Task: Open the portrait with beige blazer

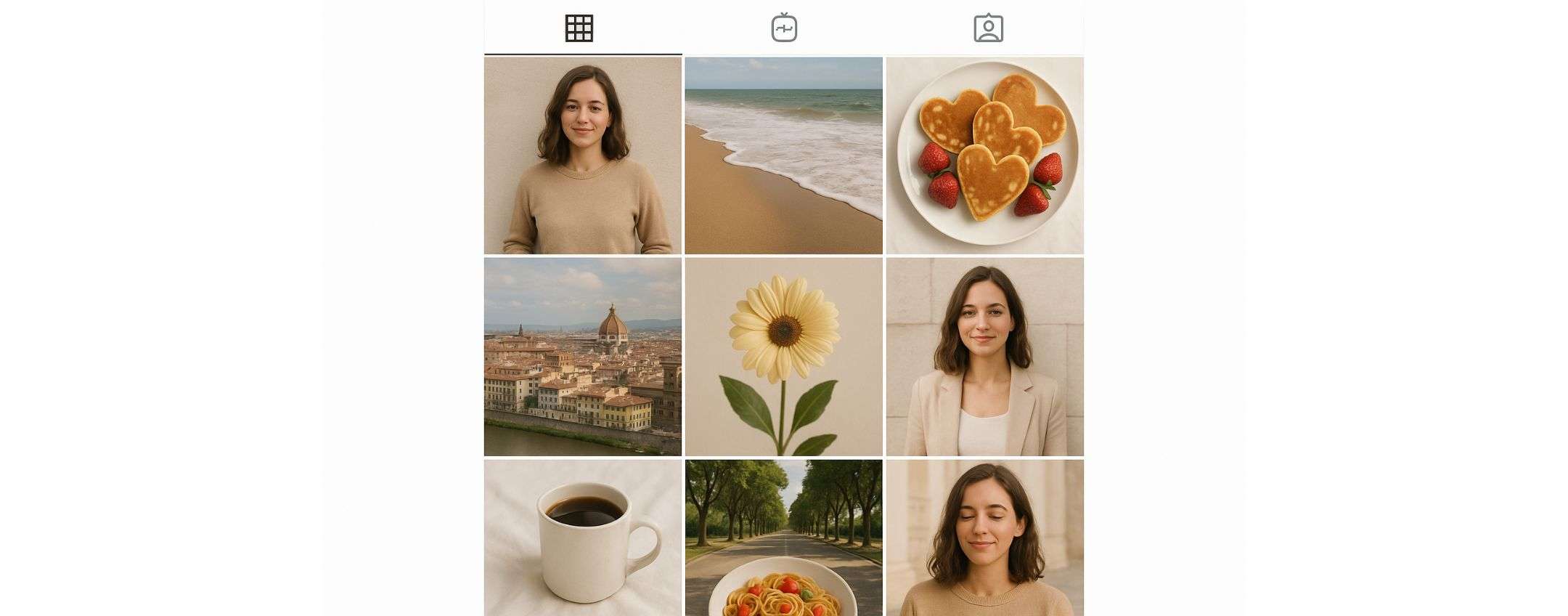Action: tap(985, 357)
